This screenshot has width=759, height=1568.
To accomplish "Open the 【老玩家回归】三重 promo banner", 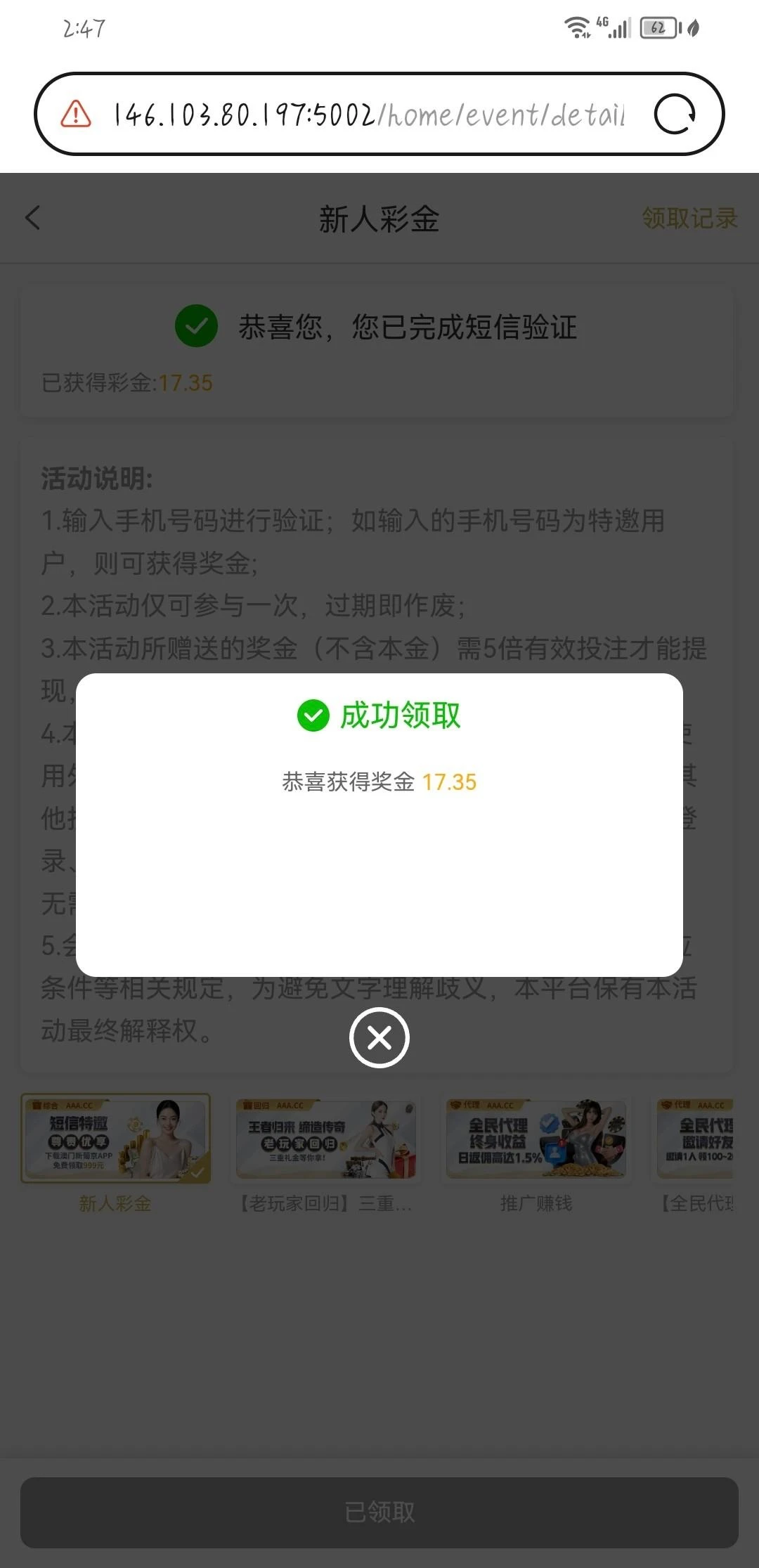I will click(326, 1139).
